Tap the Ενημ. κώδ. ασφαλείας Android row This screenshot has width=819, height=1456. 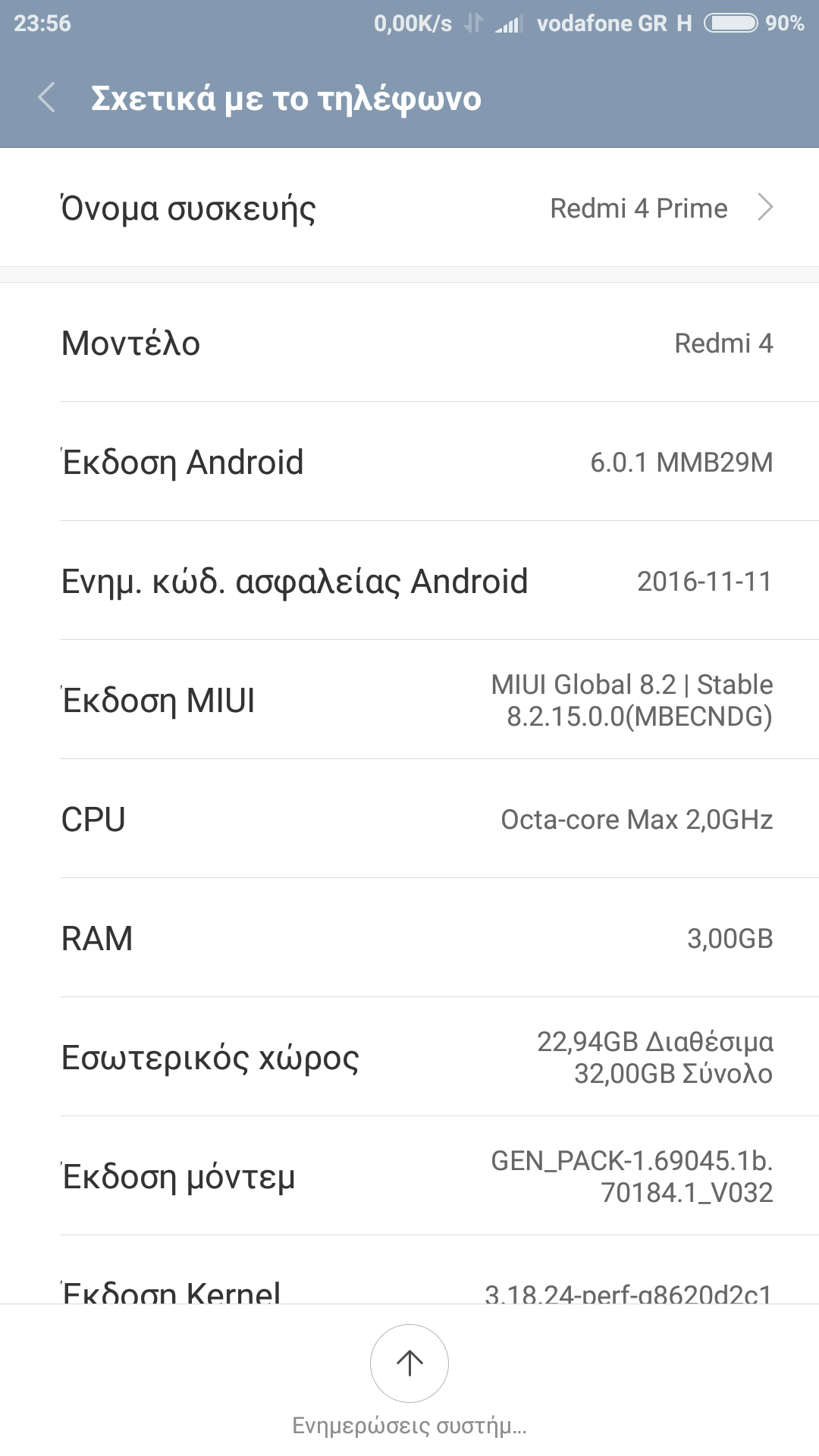pos(409,581)
